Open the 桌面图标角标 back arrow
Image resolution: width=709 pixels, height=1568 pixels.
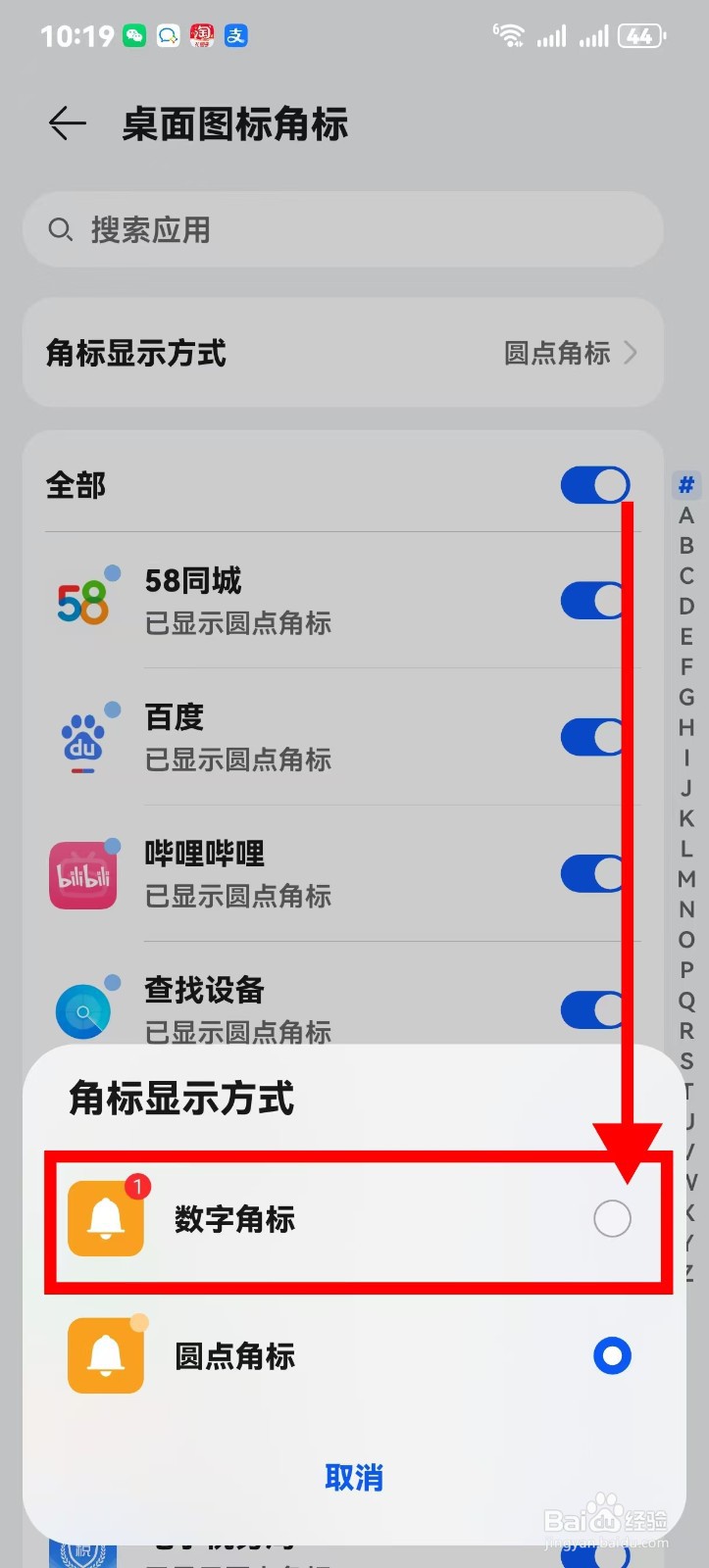coord(66,124)
